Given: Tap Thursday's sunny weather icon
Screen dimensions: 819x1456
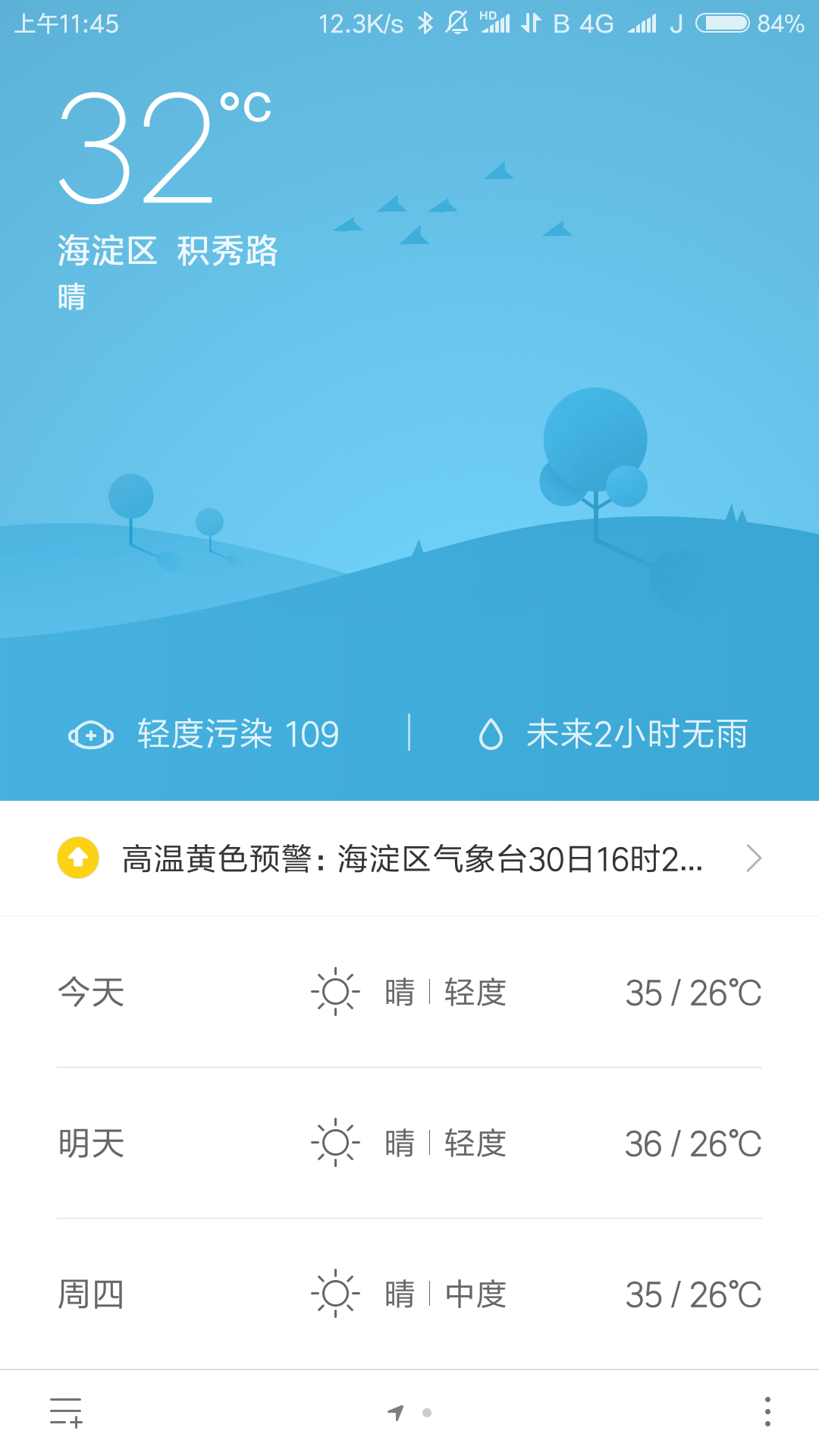Looking at the screenshot, I should tap(335, 1294).
